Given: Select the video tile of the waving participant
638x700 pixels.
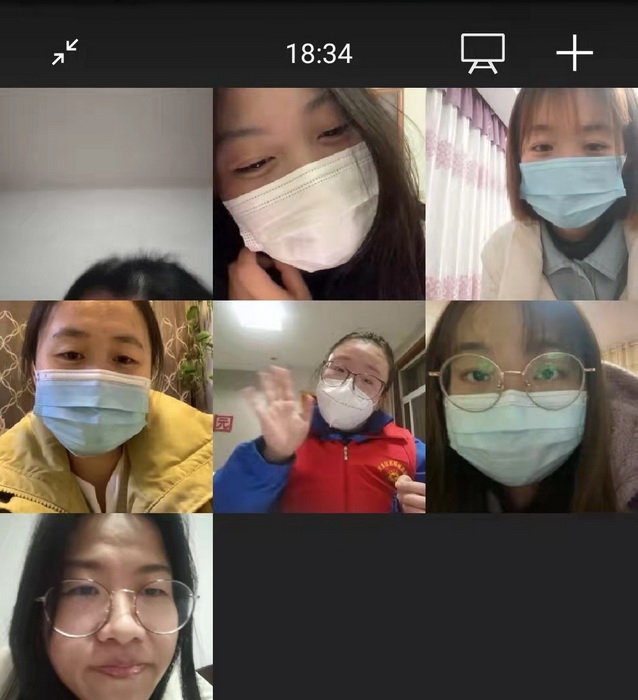Looking at the screenshot, I should tap(318, 406).
